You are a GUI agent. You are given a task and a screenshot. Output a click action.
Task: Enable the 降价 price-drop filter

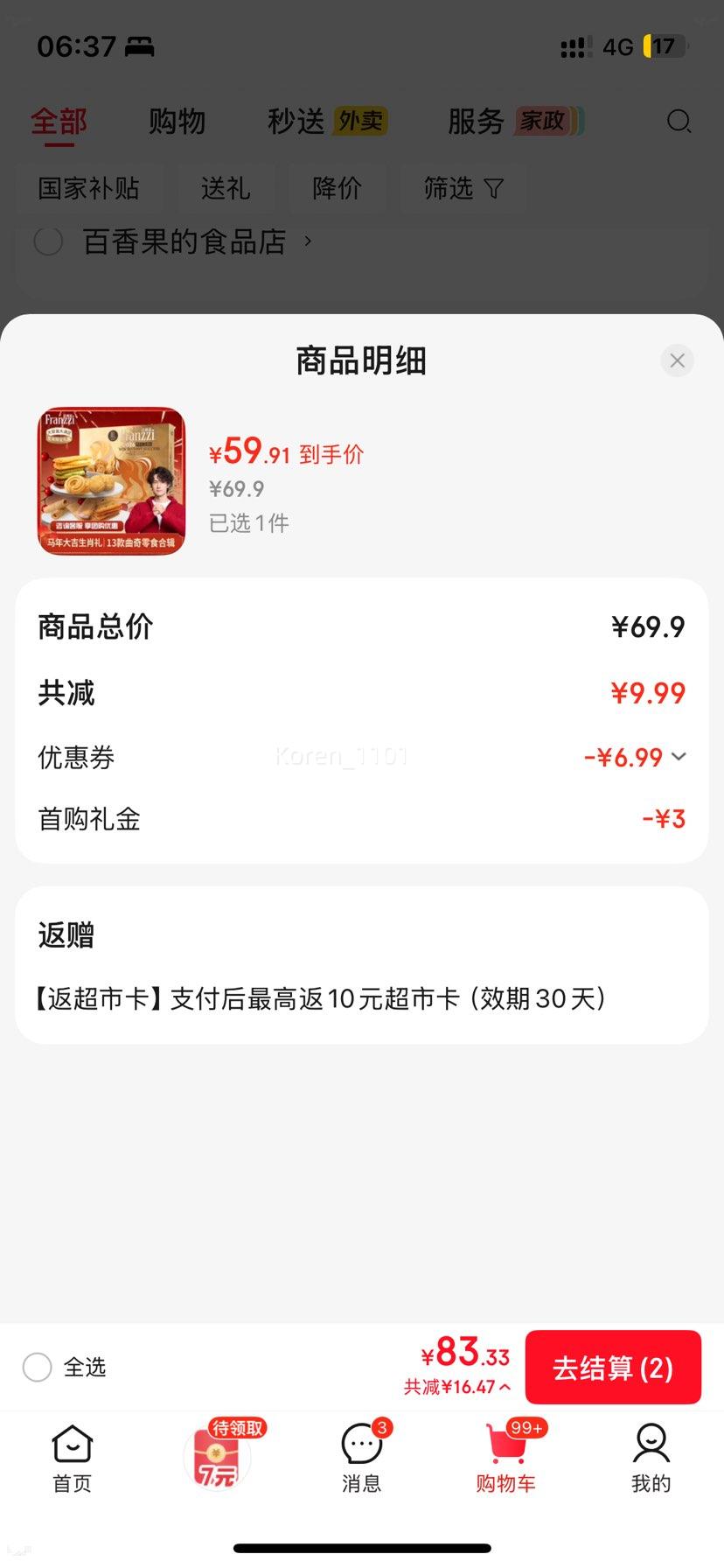(338, 188)
